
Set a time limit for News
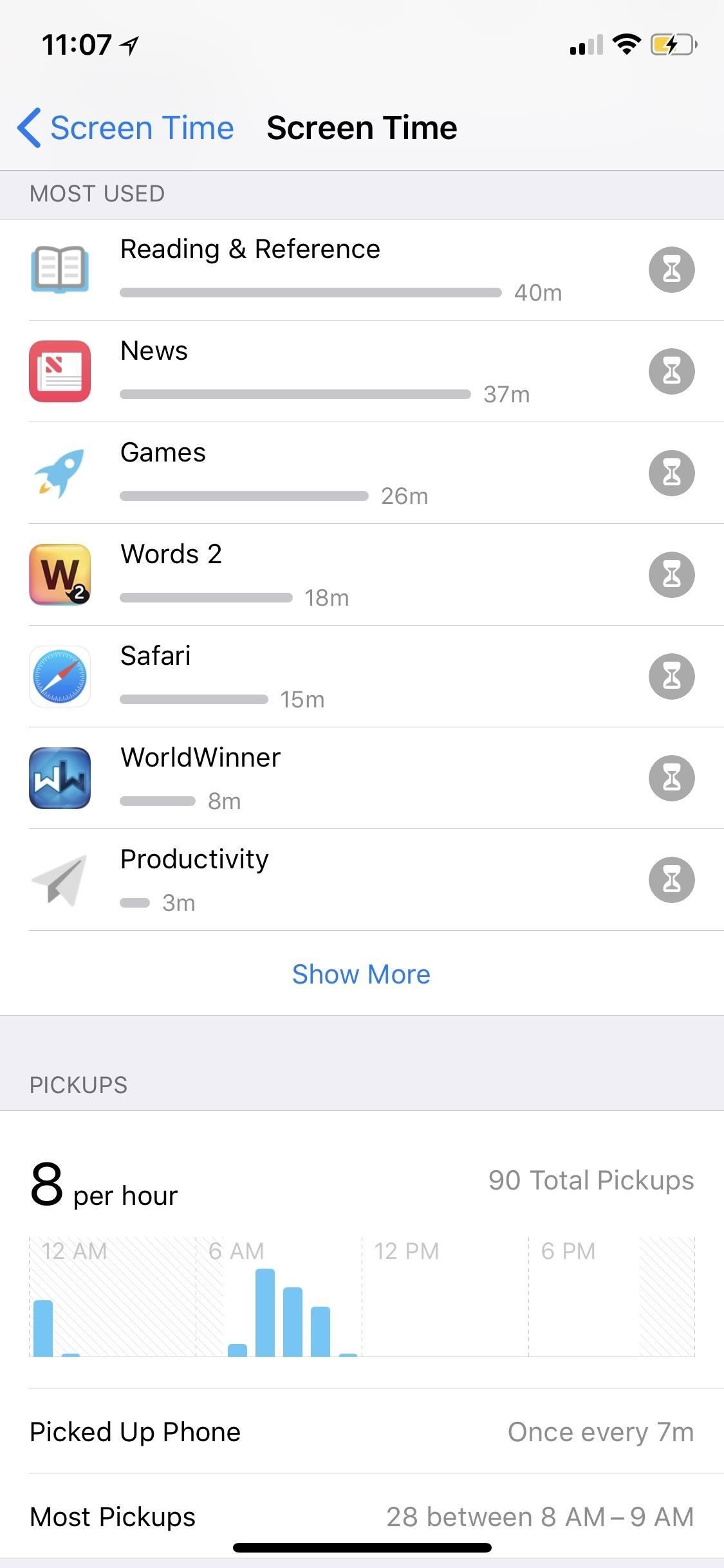(672, 371)
